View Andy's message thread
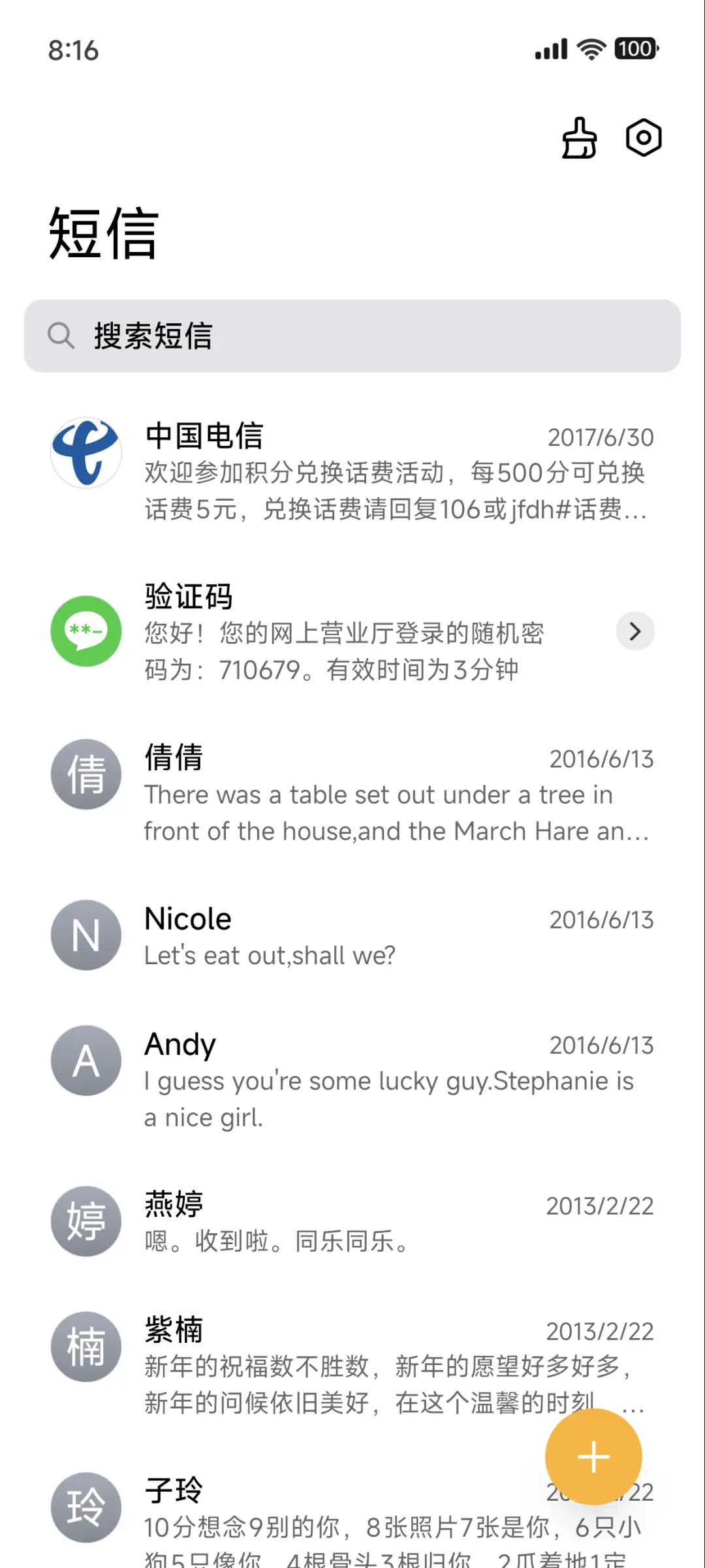The image size is (705, 1568). pos(352,1080)
